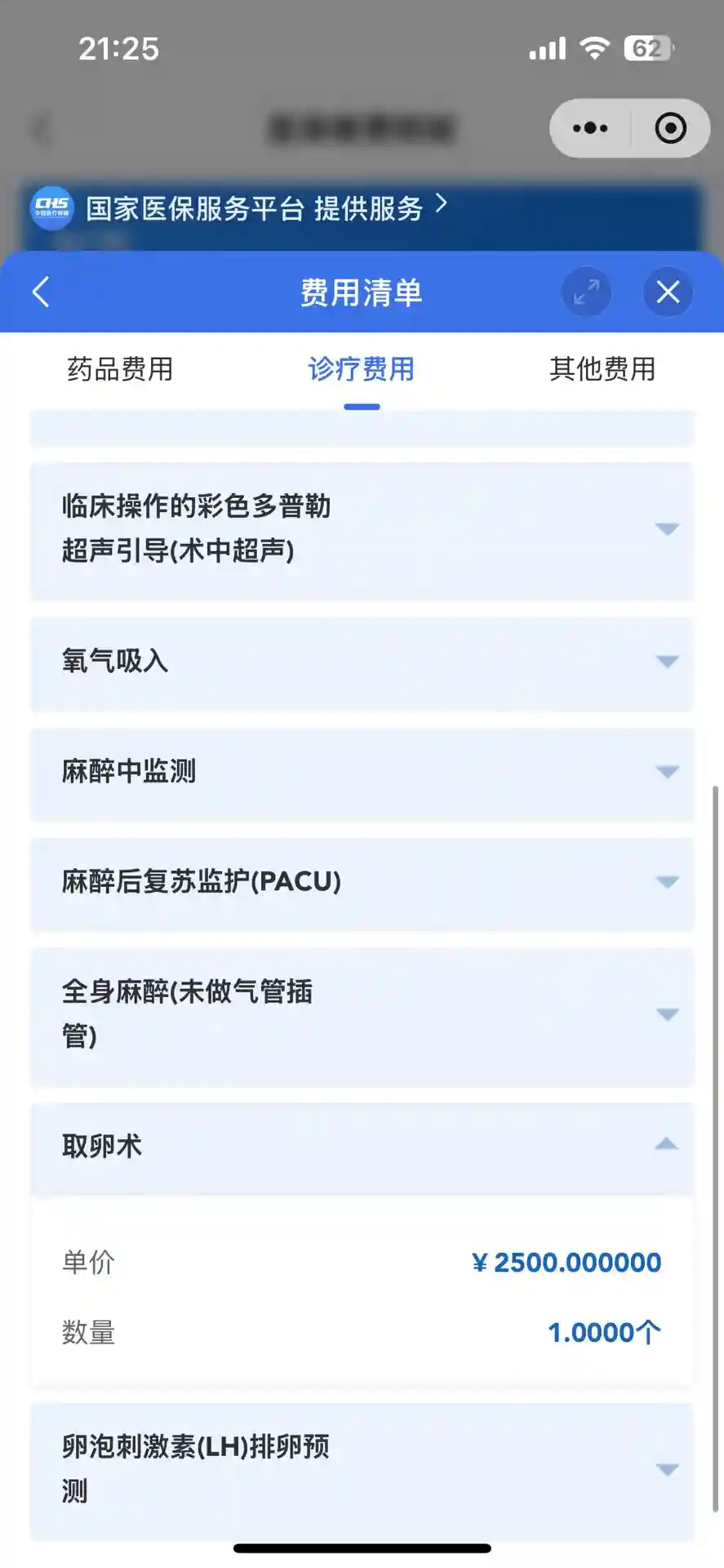
Task: Open the mini program overflow menu
Action: (x=590, y=128)
